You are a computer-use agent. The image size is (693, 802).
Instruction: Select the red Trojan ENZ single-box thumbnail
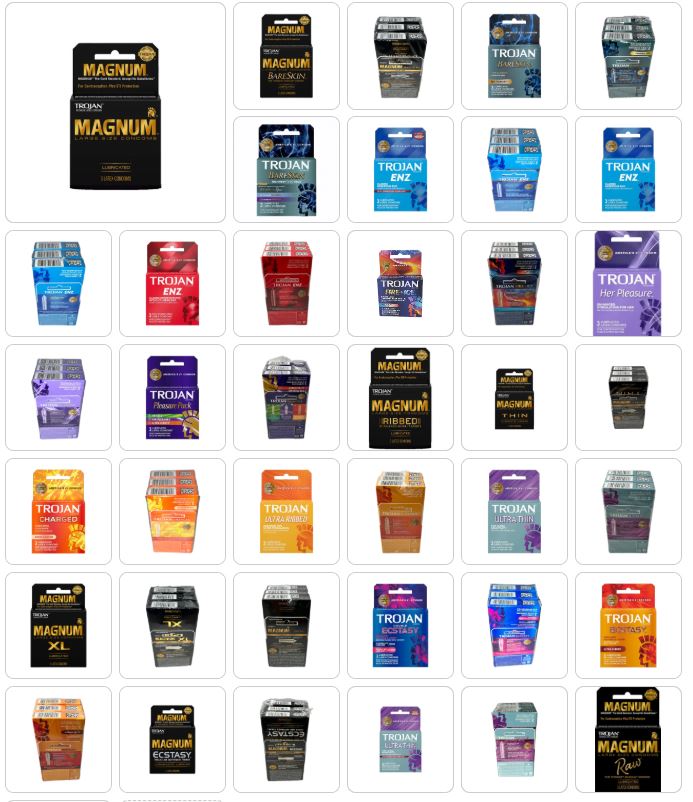point(172,284)
